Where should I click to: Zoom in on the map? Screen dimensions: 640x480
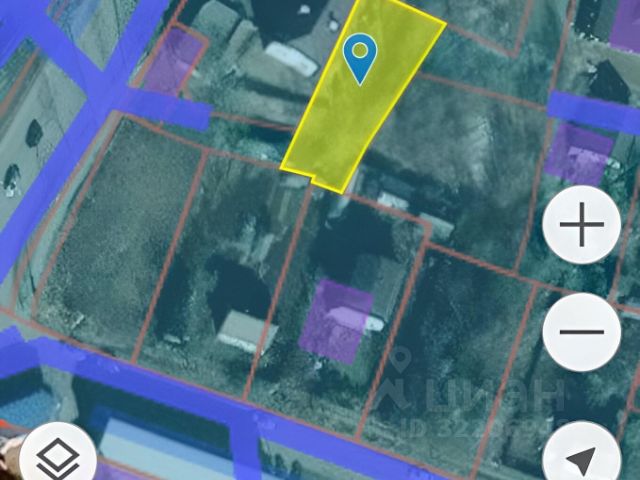tap(581, 225)
